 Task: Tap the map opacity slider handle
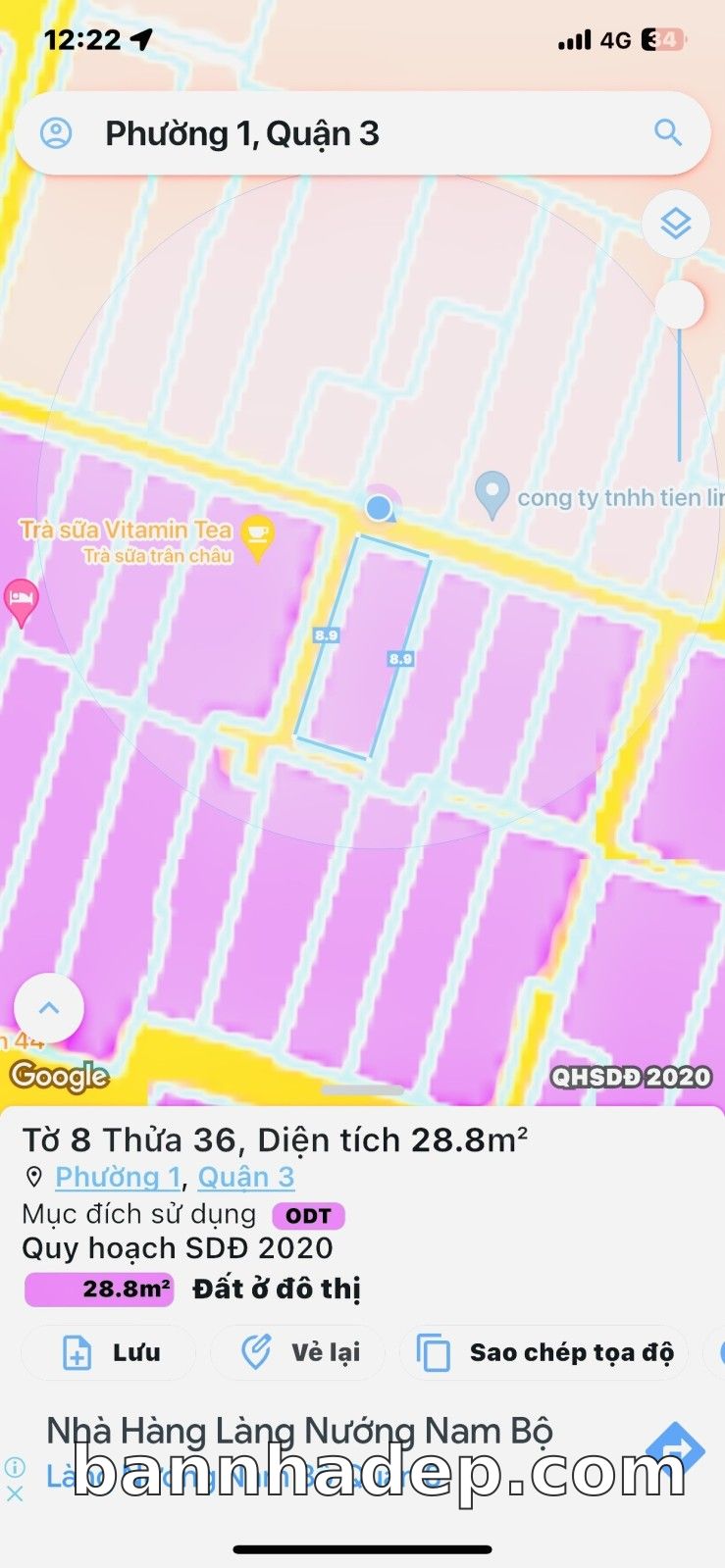click(679, 305)
